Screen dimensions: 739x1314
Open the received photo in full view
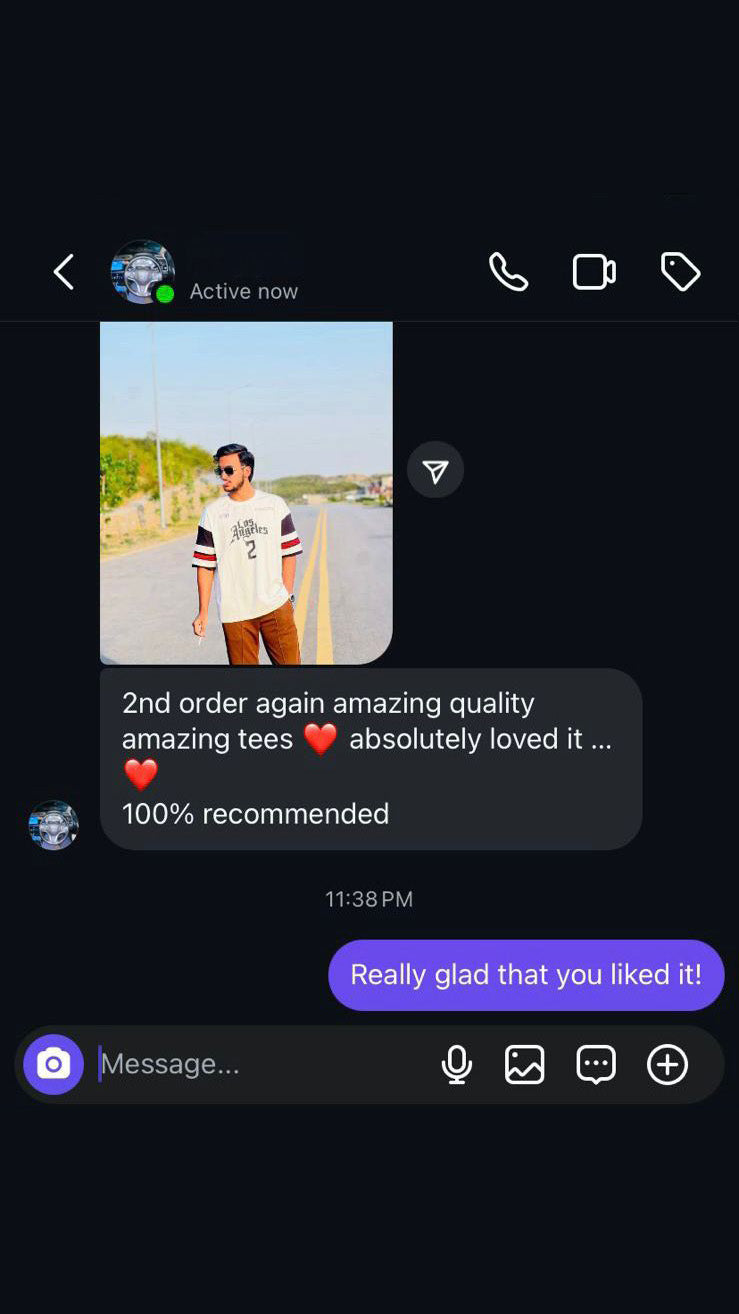pos(246,493)
